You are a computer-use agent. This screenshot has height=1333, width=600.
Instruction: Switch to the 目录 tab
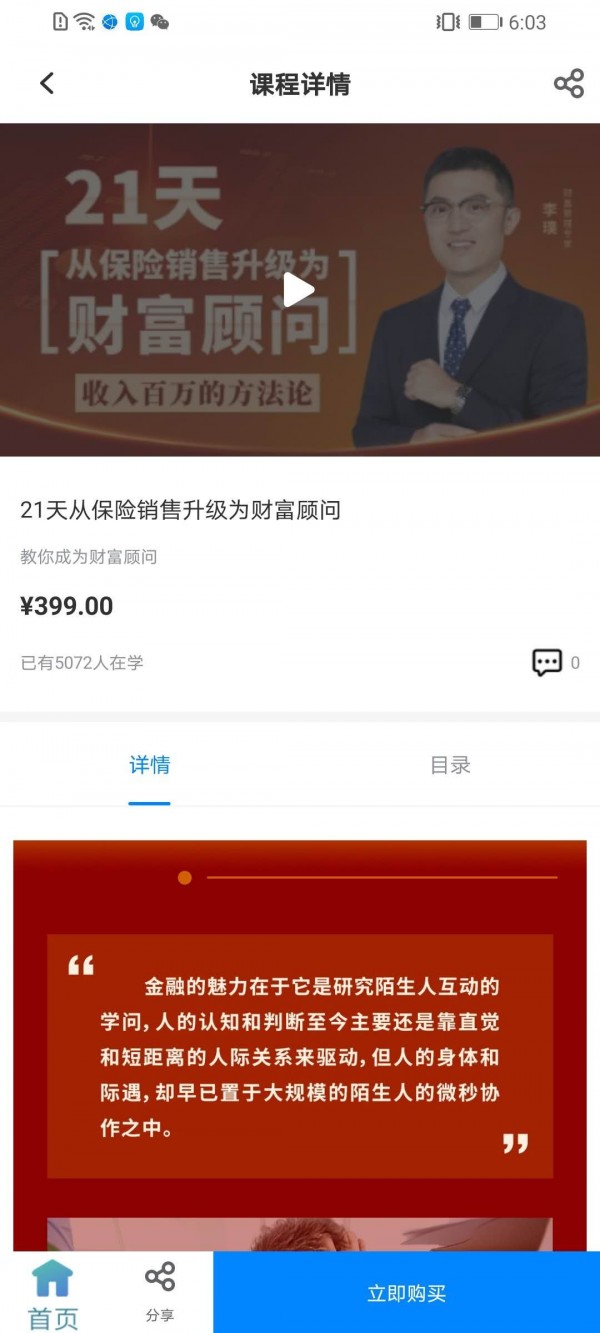[450, 766]
